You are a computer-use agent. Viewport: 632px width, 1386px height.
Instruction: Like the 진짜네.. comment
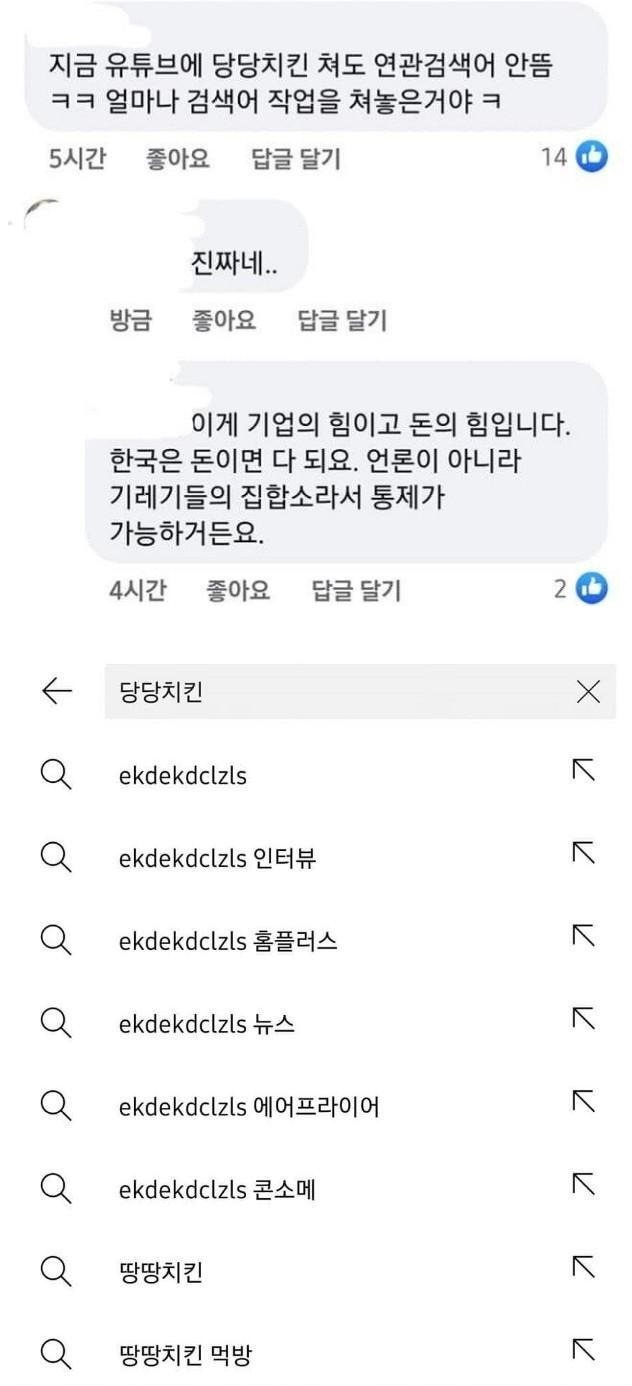tap(224, 320)
